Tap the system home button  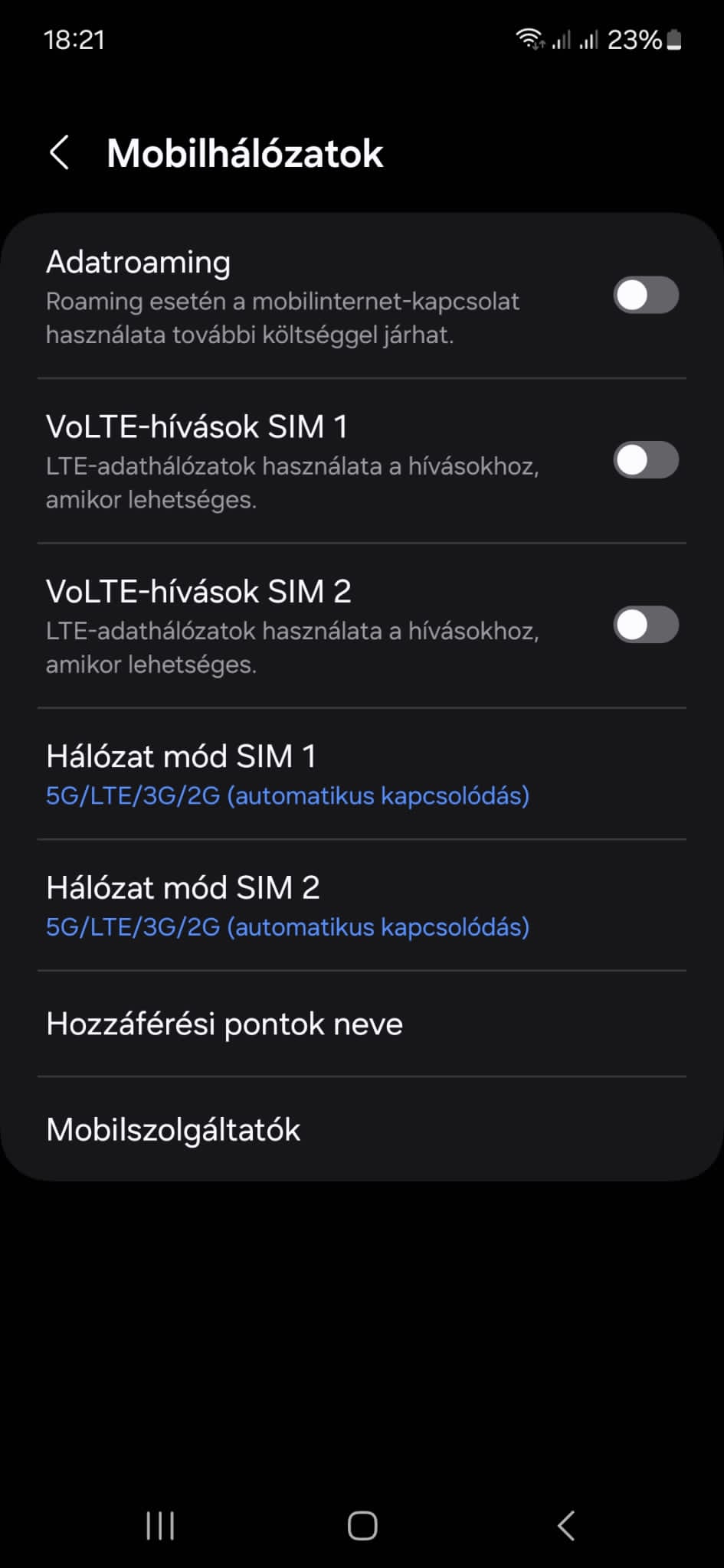point(362,1526)
